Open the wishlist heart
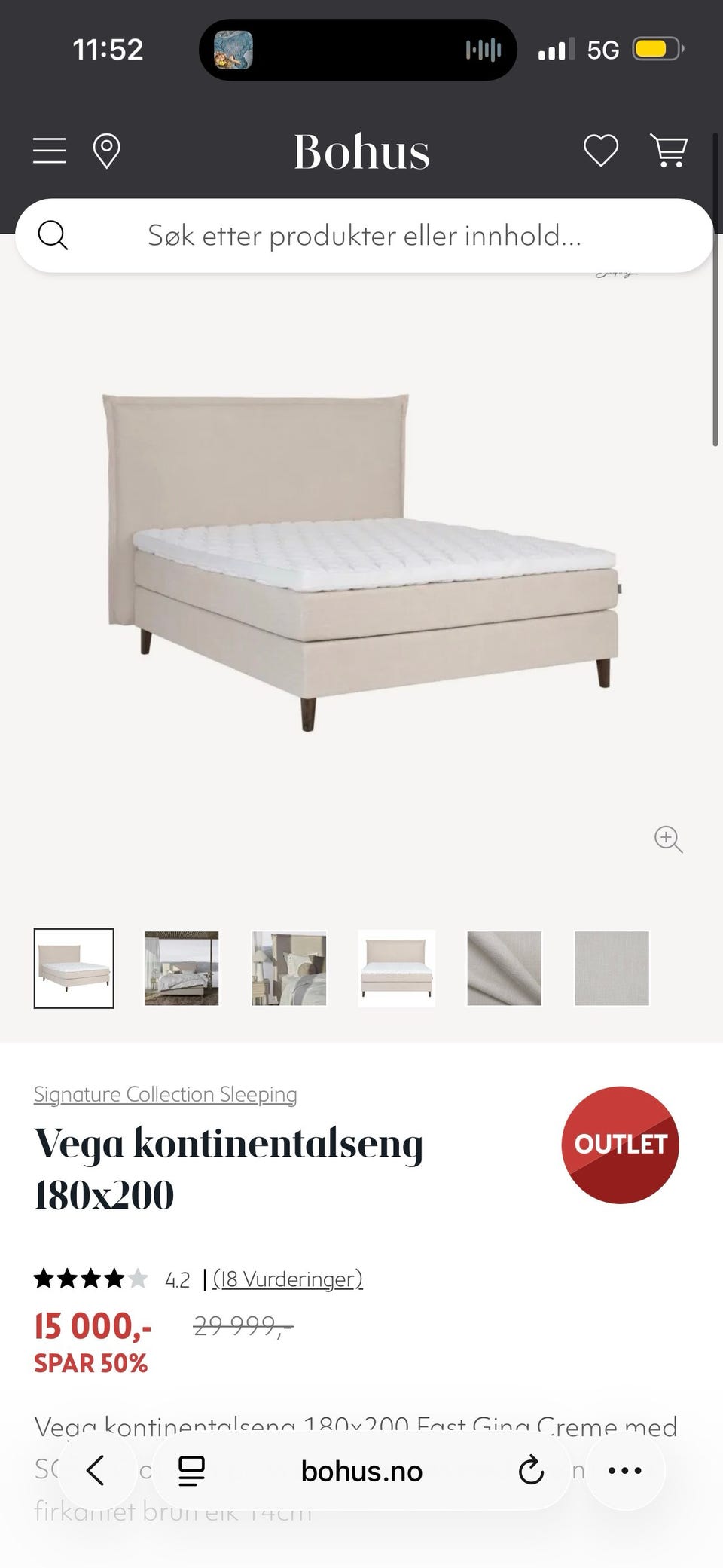This screenshot has width=723, height=1568. tap(601, 151)
